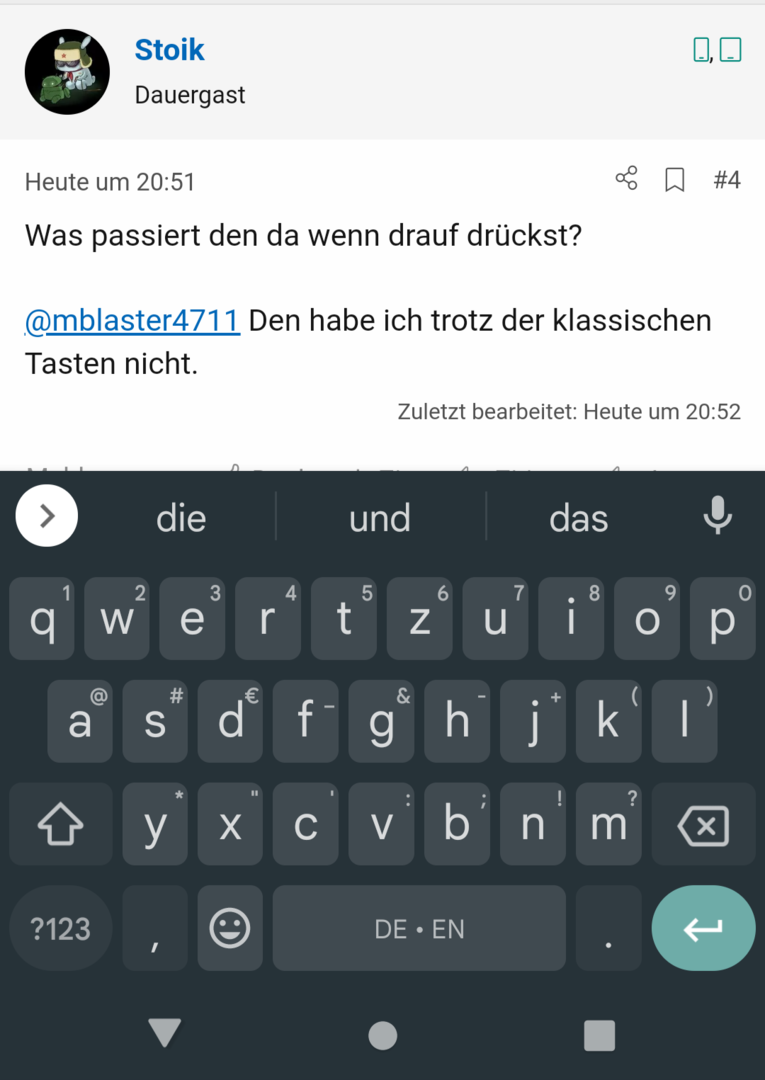Enable the shift key
The width and height of the screenshot is (765, 1080).
point(60,825)
